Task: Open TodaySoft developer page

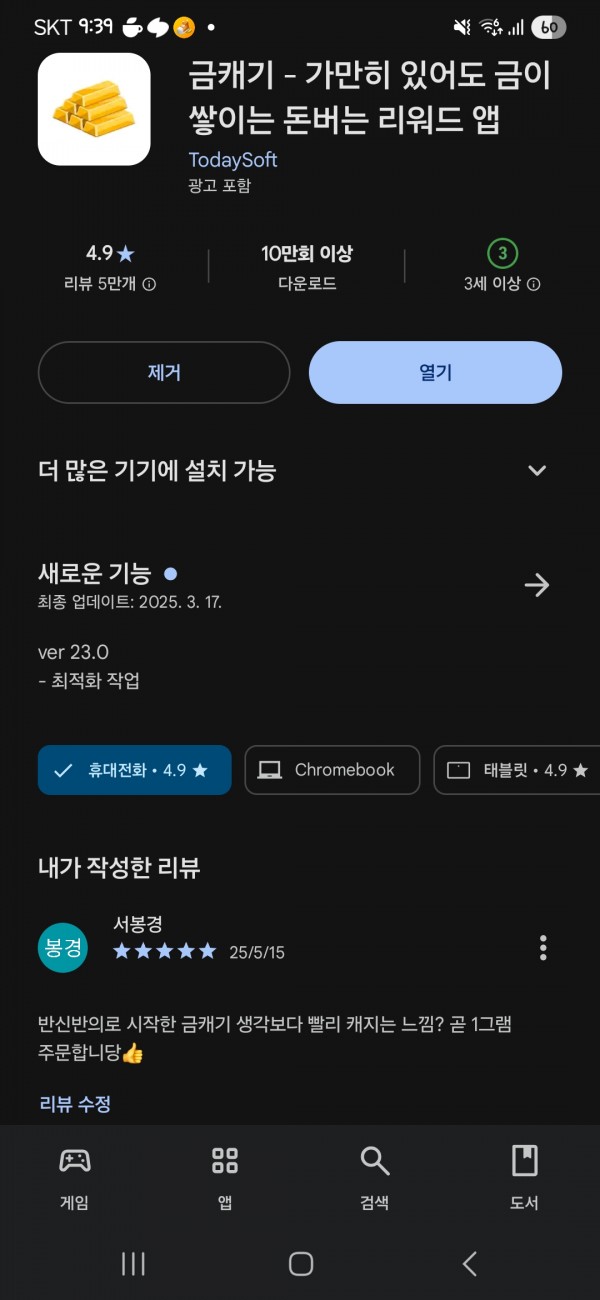Action: point(233,160)
